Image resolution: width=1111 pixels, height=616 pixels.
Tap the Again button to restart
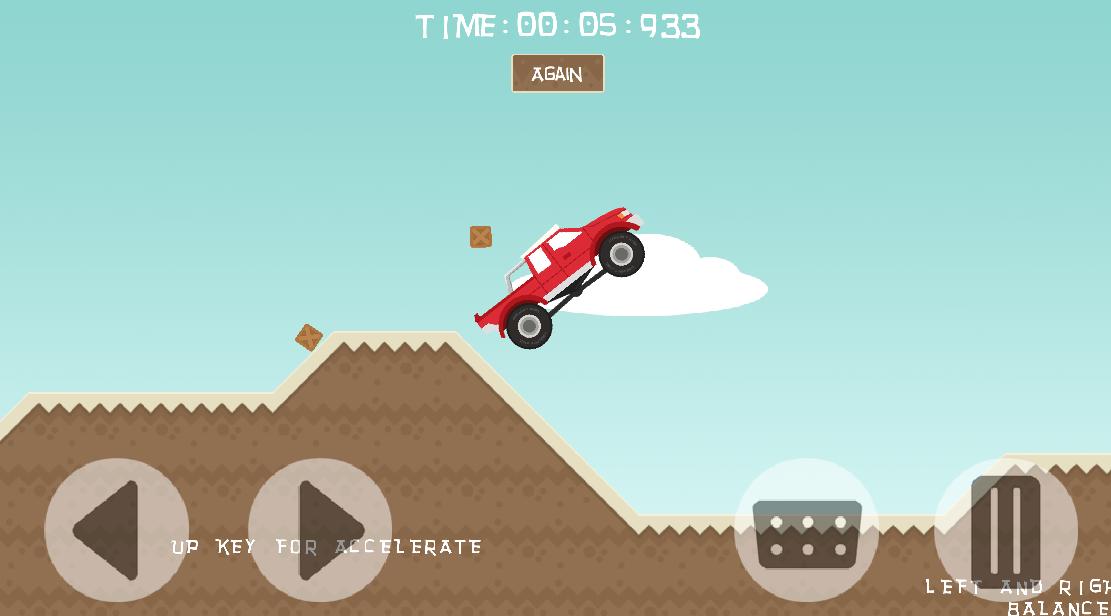point(557,74)
